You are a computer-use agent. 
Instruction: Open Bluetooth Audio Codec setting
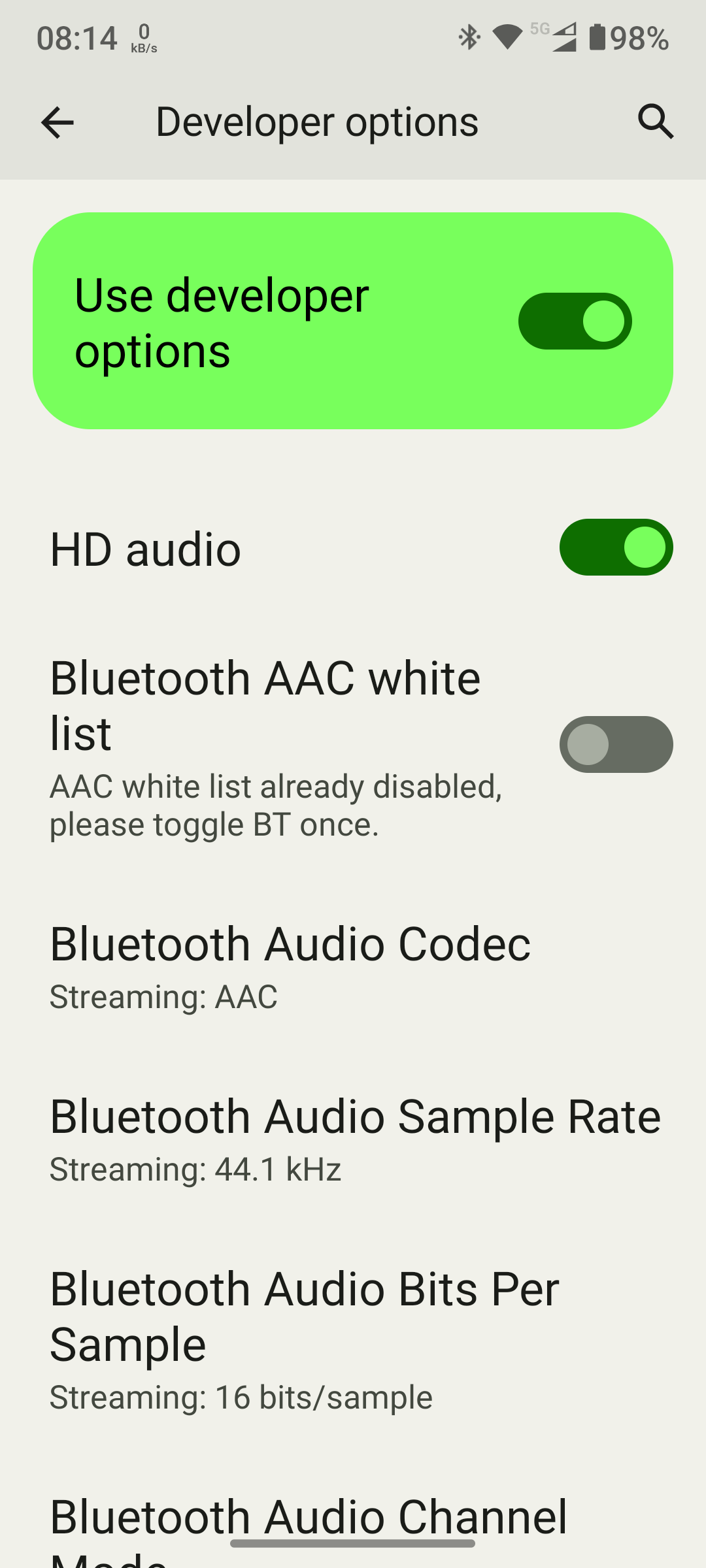coord(353,967)
